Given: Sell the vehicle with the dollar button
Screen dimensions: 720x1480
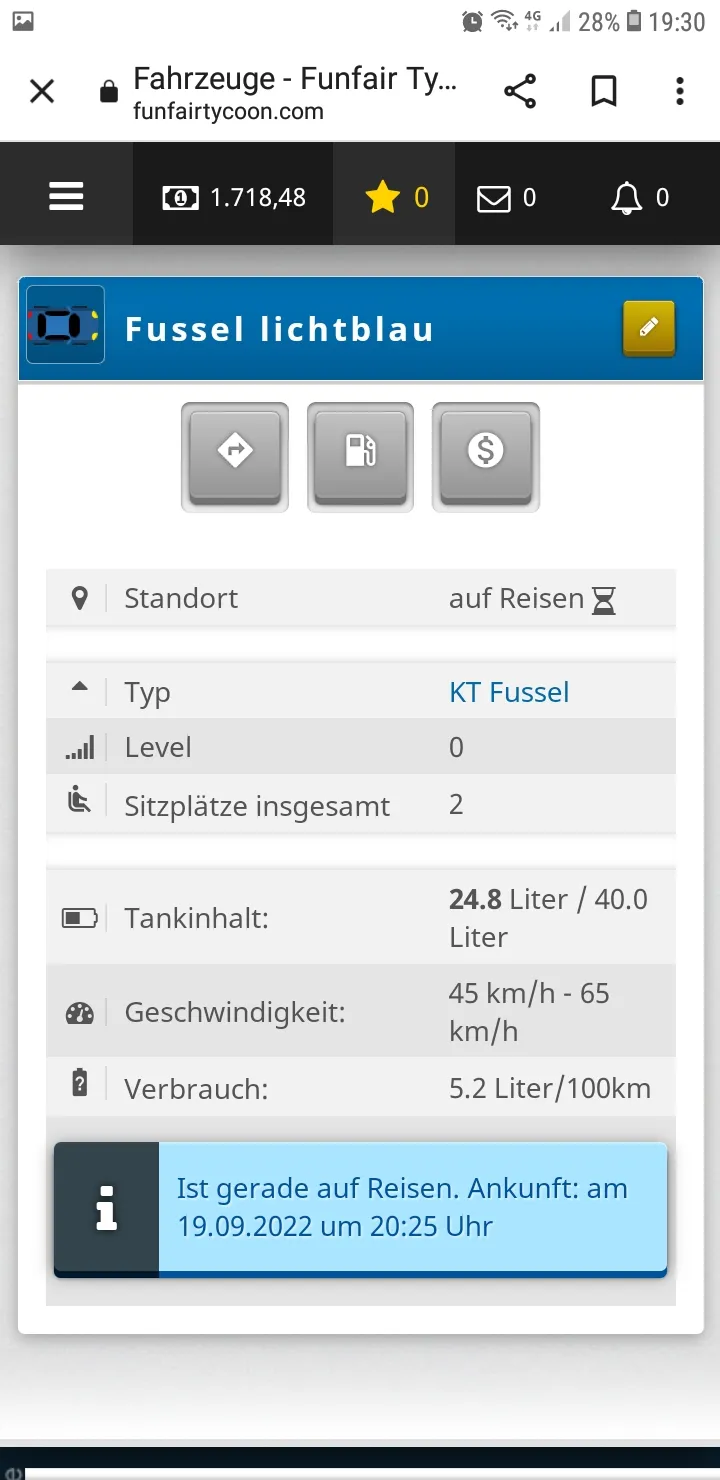Looking at the screenshot, I should [486, 453].
